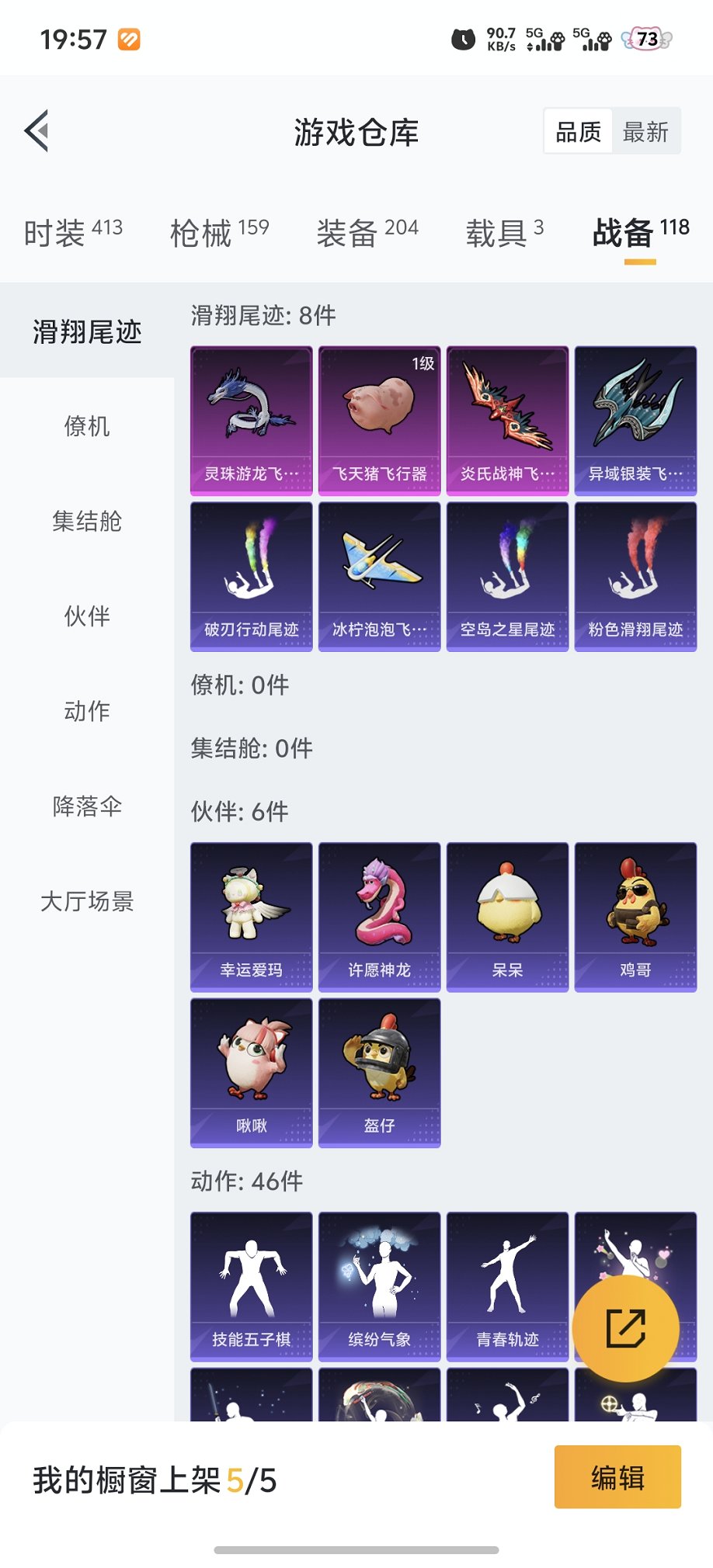Open the 技能五子棋 emote
This screenshot has height=1568, width=713.
(x=252, y=1286)
